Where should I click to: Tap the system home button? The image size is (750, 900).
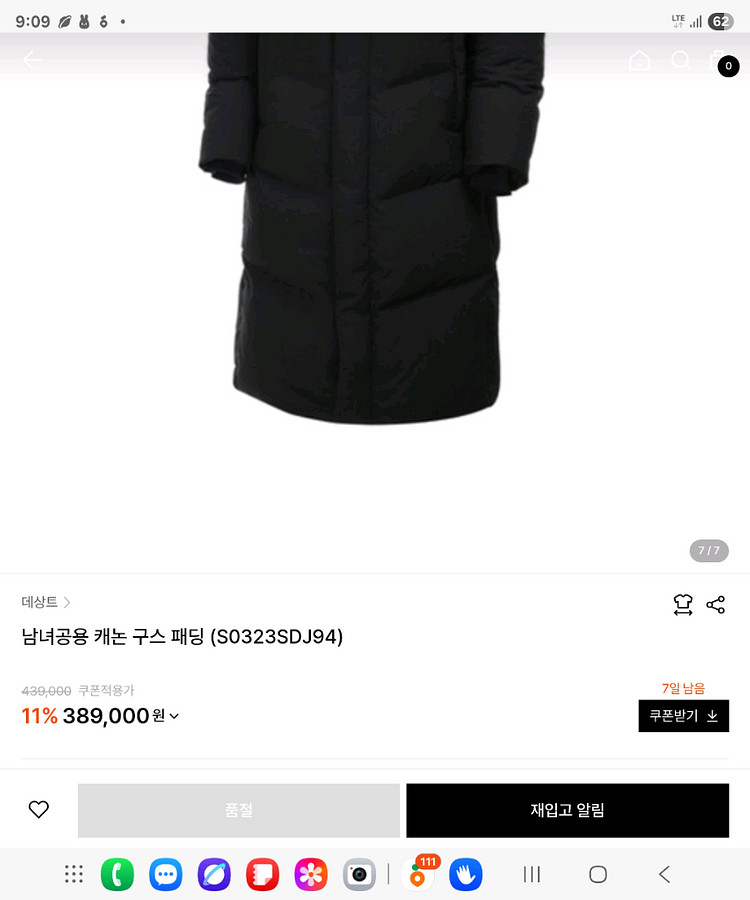point(598,875)
